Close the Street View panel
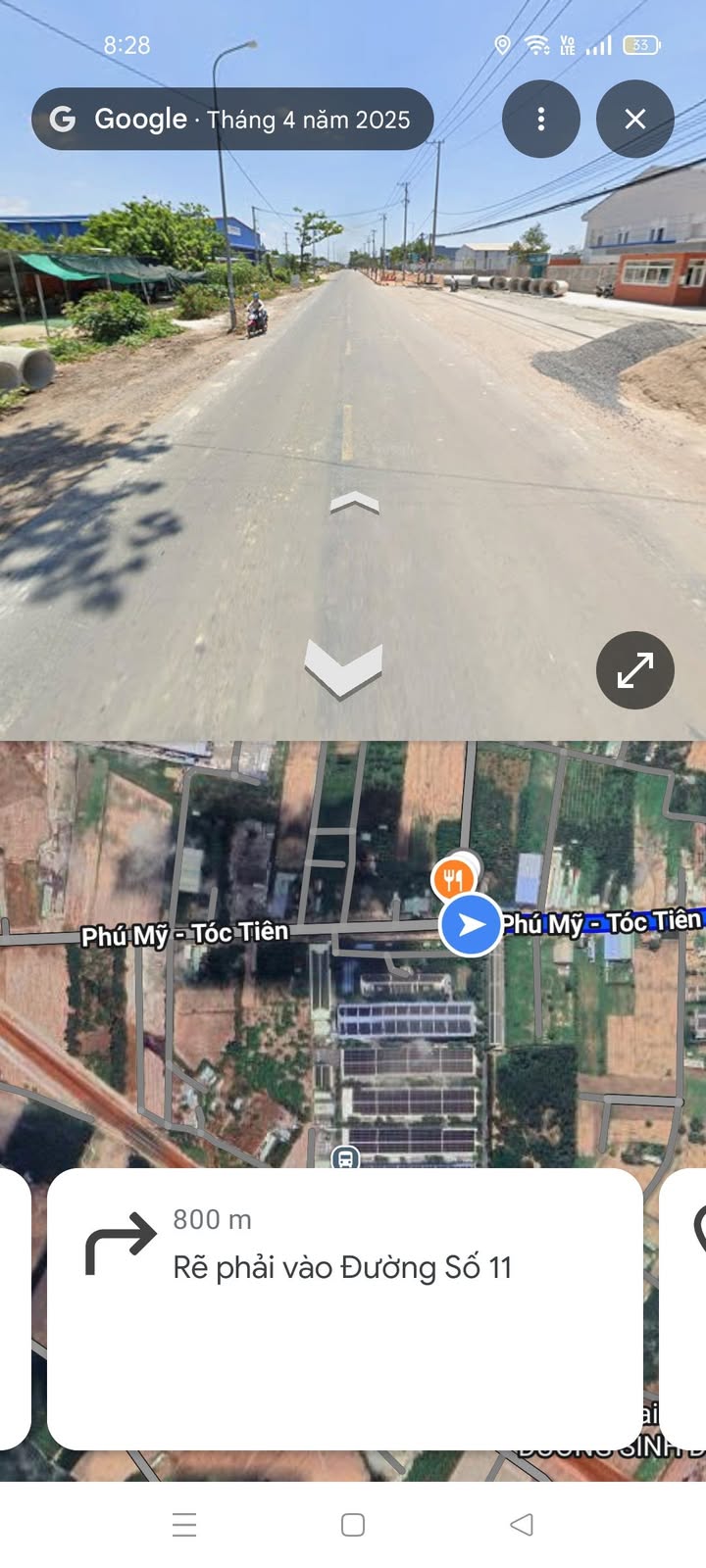706x1568 pixels. [634, 120]
